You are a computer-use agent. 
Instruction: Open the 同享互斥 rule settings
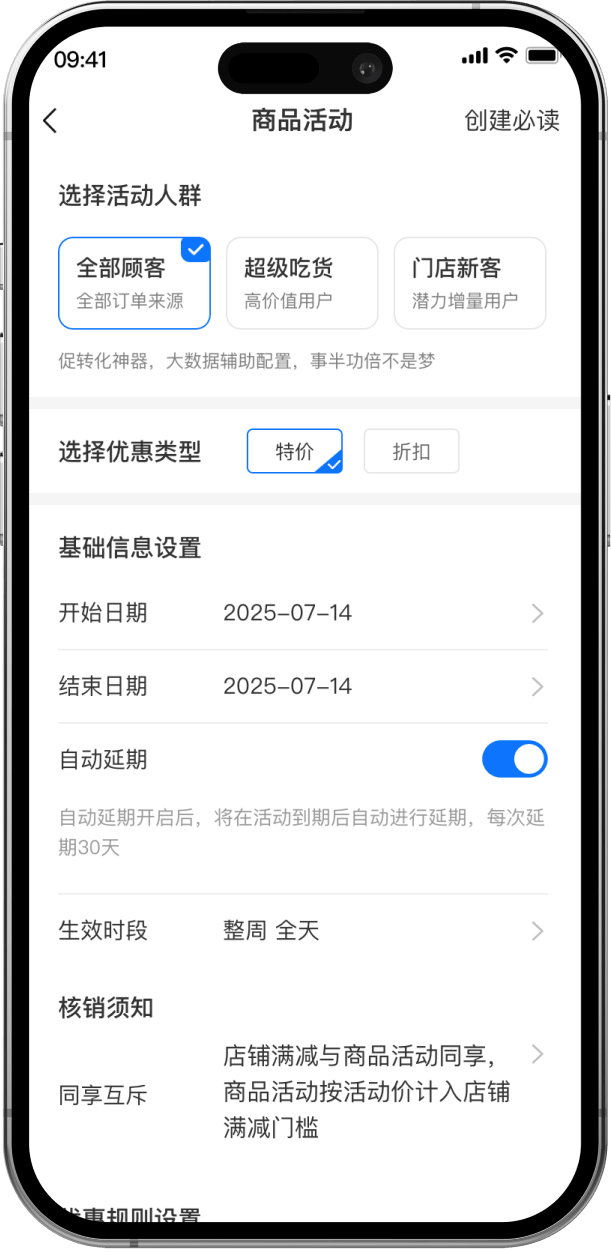(x=380, y=1092)
